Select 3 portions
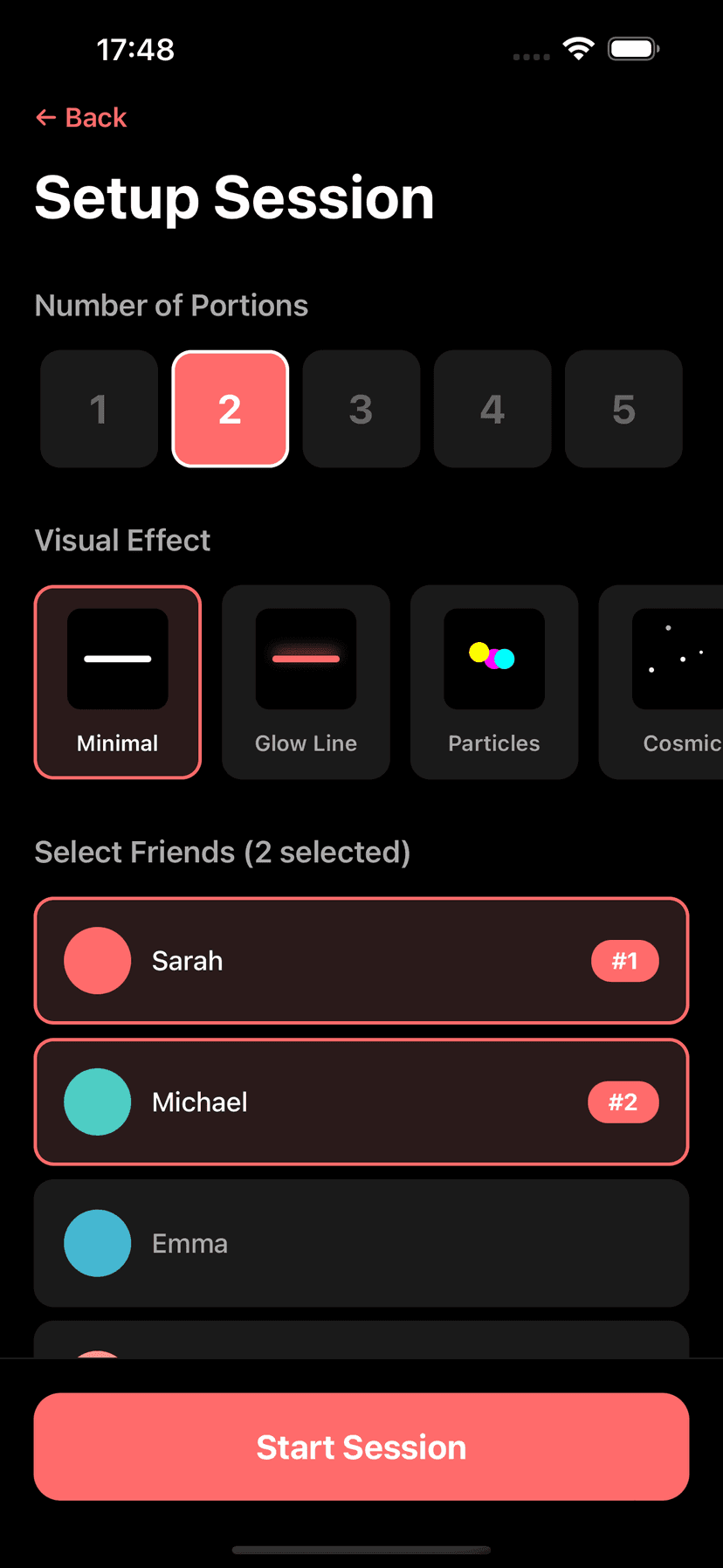The image size is (723, 1568). point(361,409)
